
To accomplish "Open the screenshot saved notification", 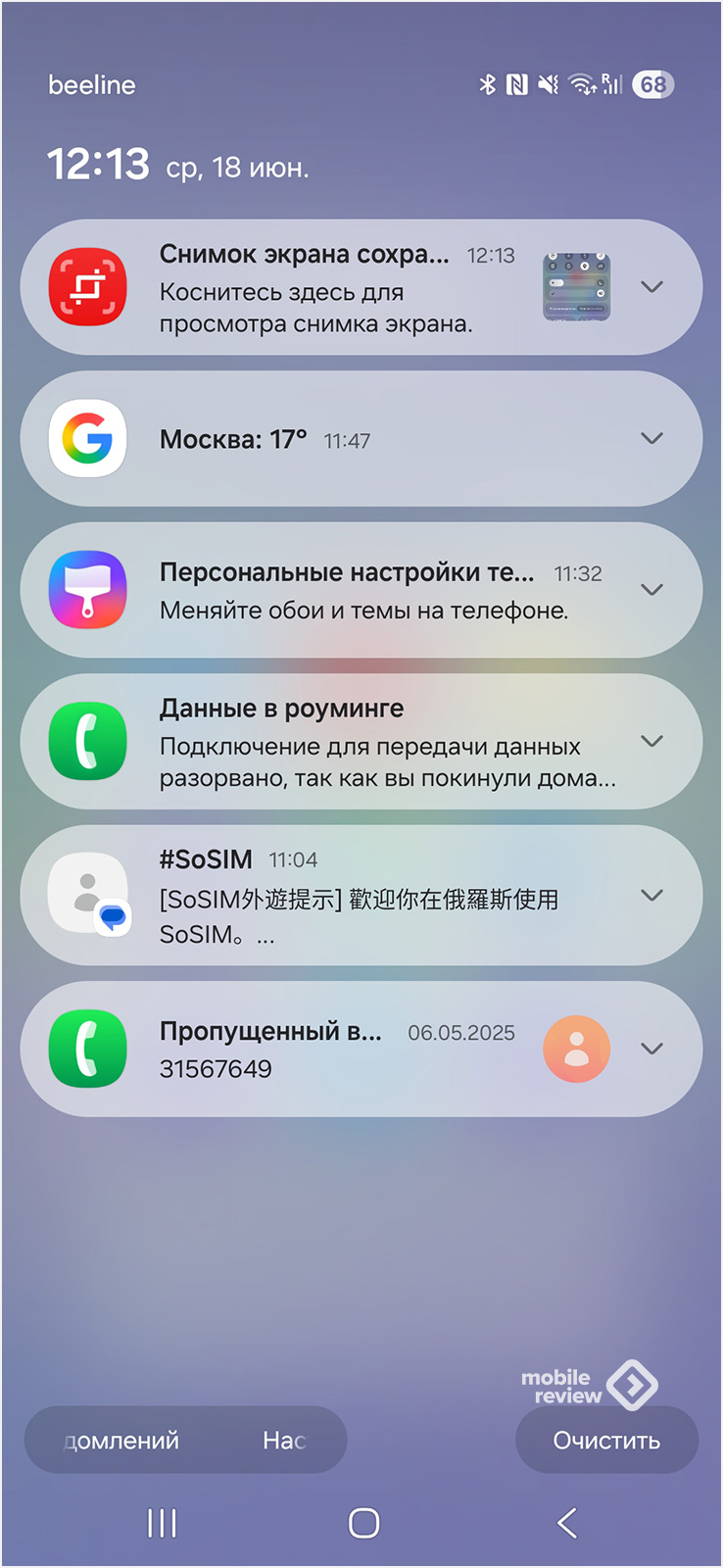I will click(313, 287).
